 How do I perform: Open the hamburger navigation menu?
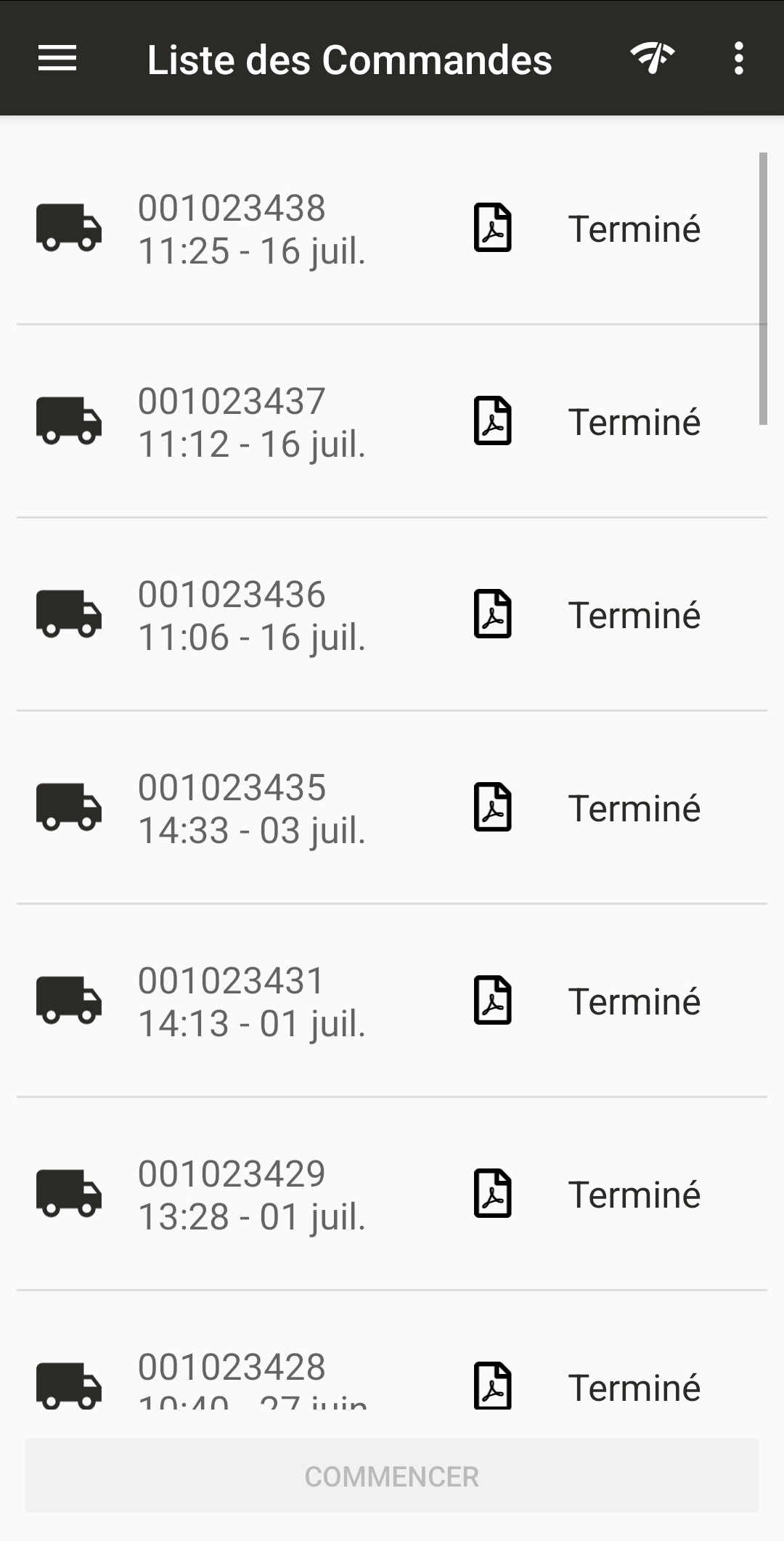pyautogui.click(x=57, y=58)
